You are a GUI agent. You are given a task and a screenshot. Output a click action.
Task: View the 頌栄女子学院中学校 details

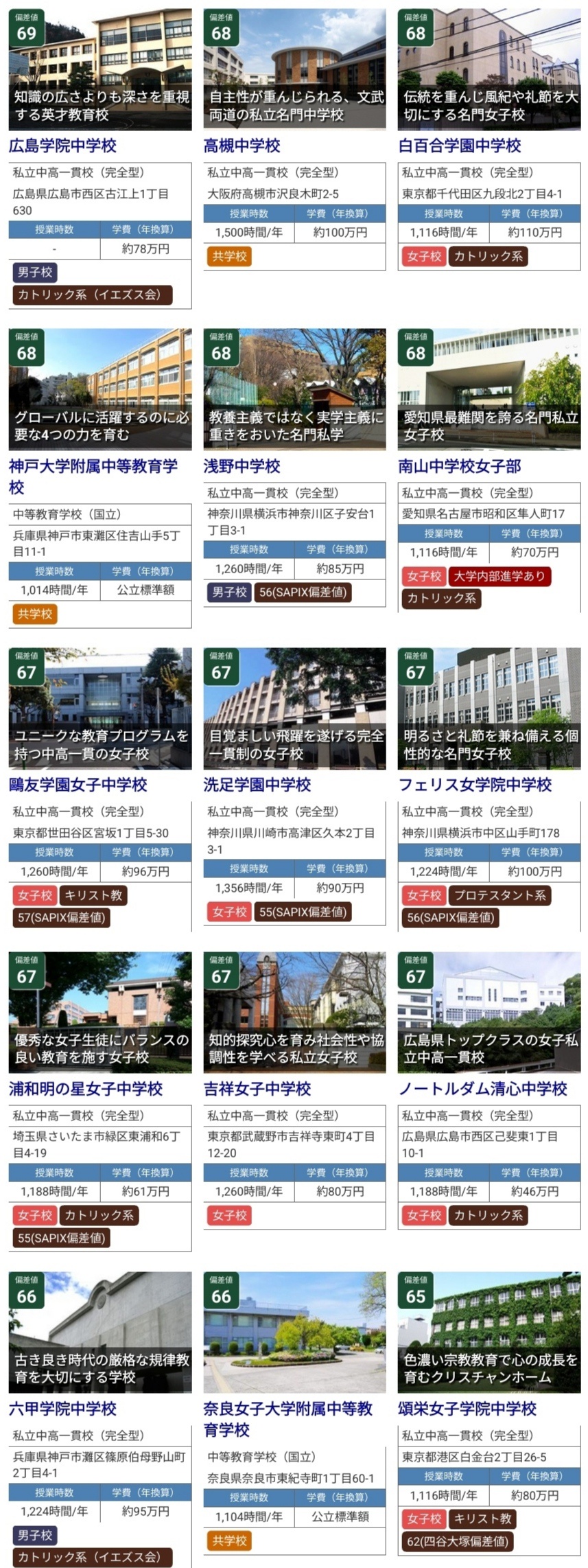[x=467, y=1409]
